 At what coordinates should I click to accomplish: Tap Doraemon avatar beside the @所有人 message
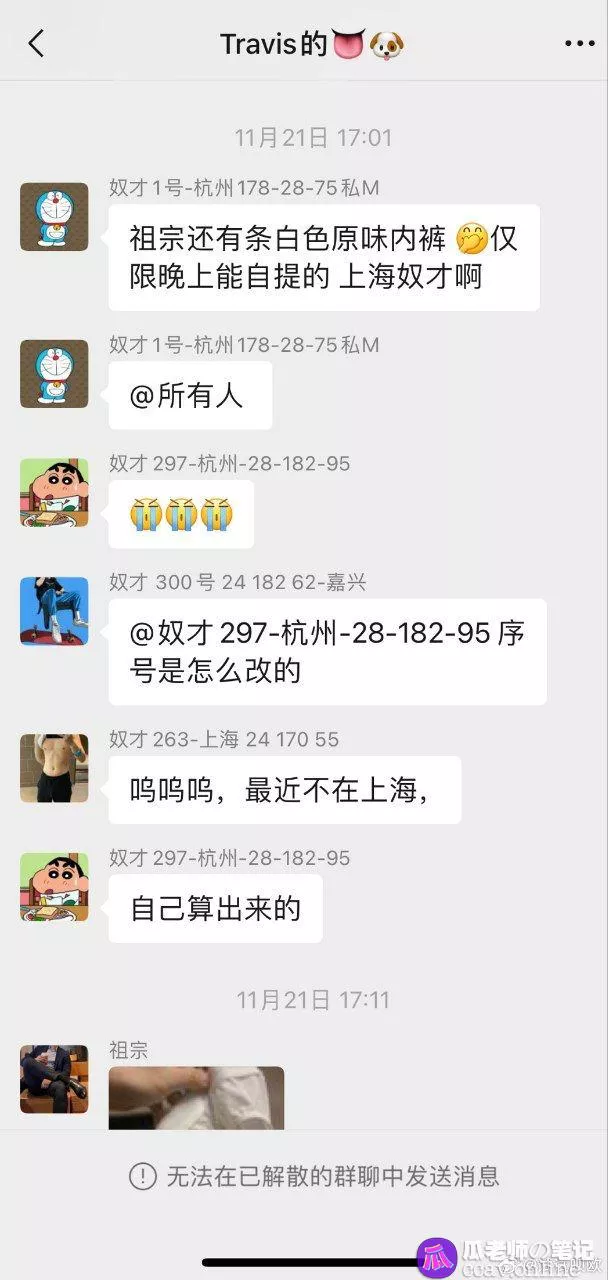(54, 374)
